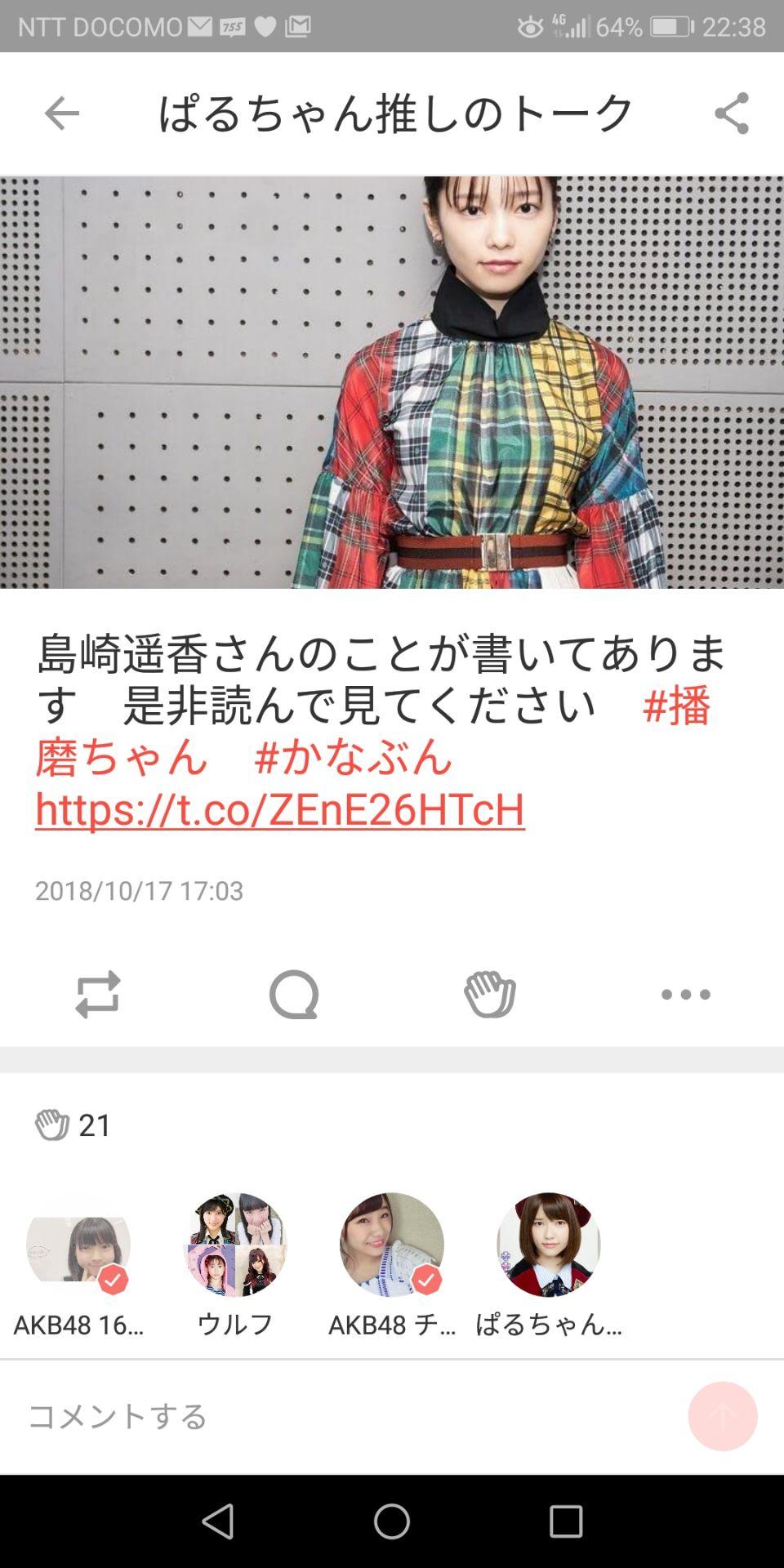Tap the hashtag #かなぶん
The image size is (784, 1568).
(x=351, y=758)
